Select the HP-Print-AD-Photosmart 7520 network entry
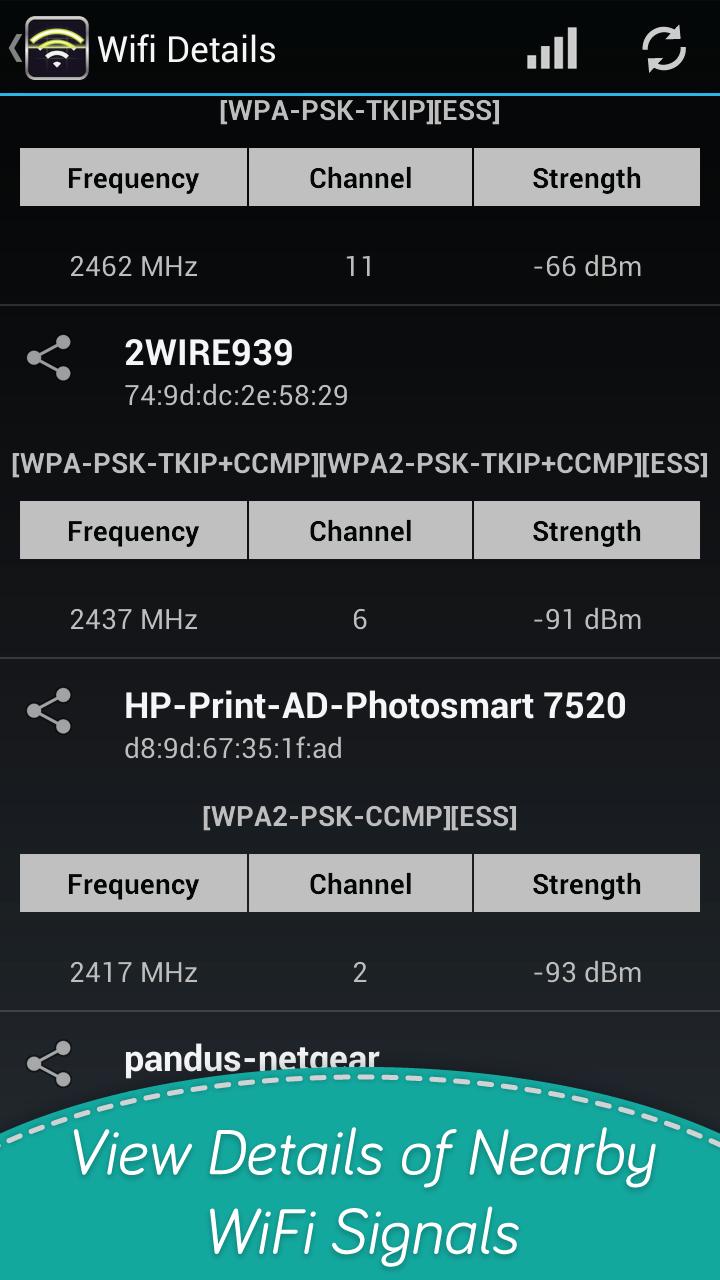This screenshot has height=1280, width=720. coord(375,706)
